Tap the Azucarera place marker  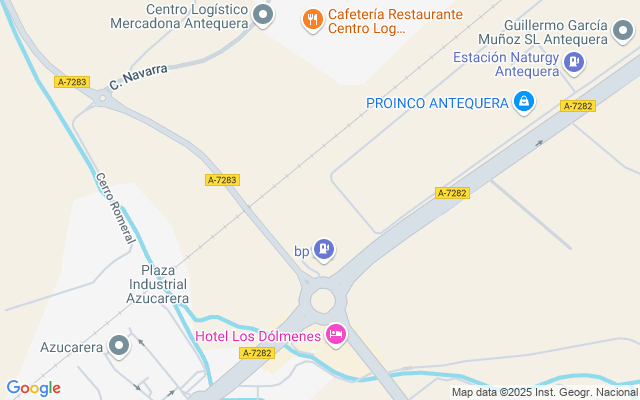pyautogui.click(x=120, y=346)
